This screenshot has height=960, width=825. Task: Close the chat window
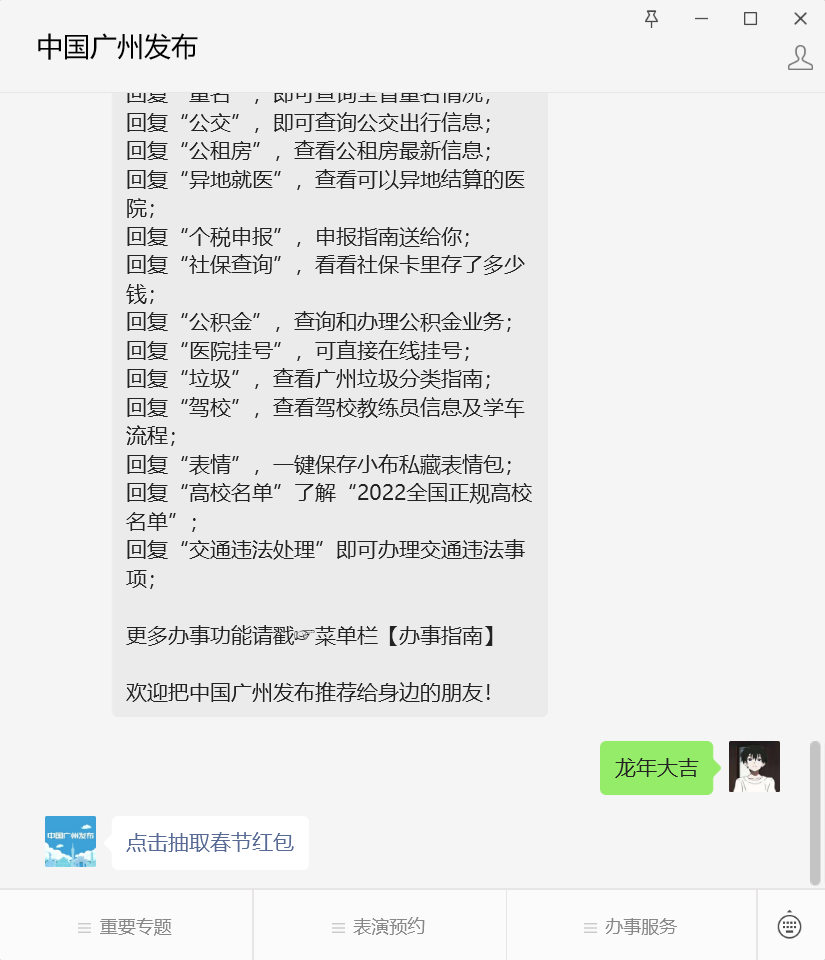800,18
